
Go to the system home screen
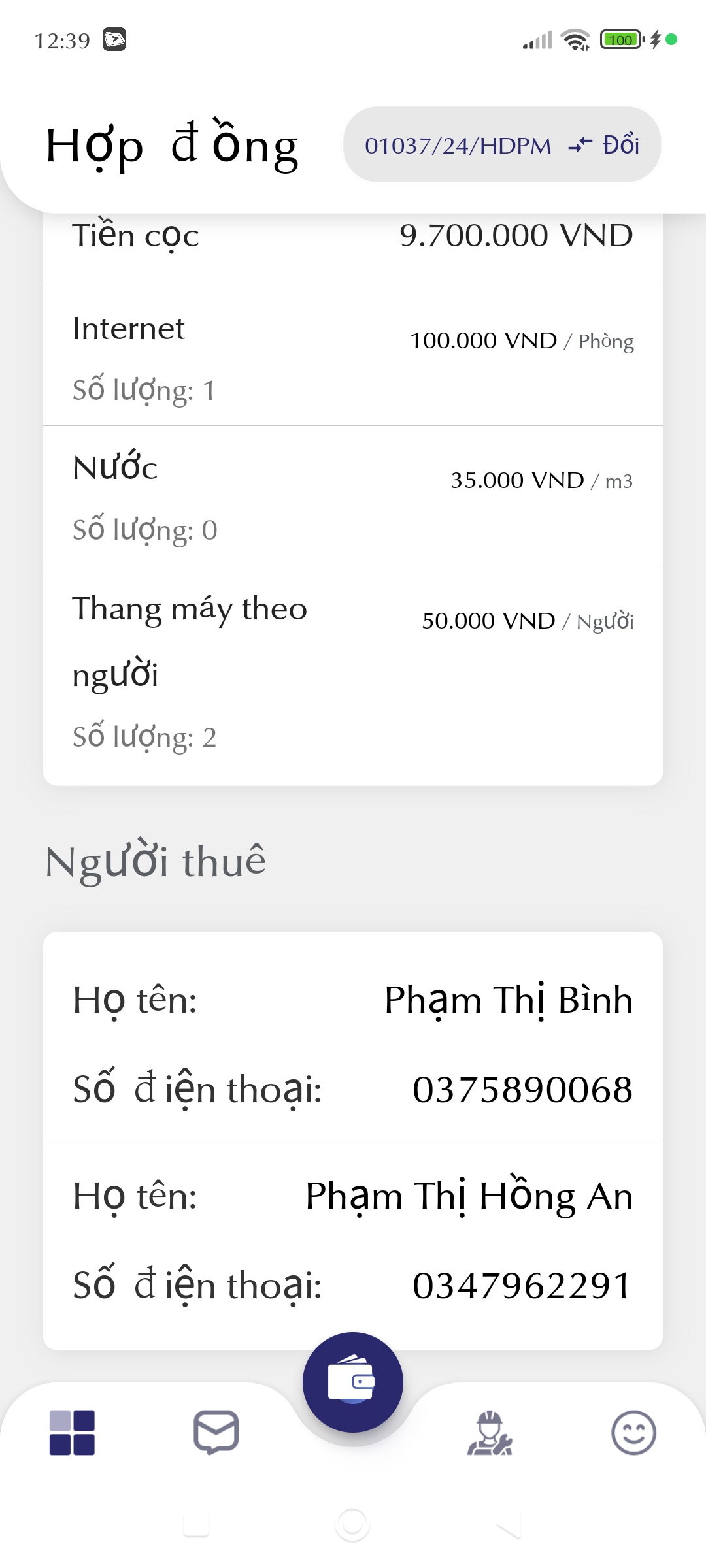point(352,1524)
